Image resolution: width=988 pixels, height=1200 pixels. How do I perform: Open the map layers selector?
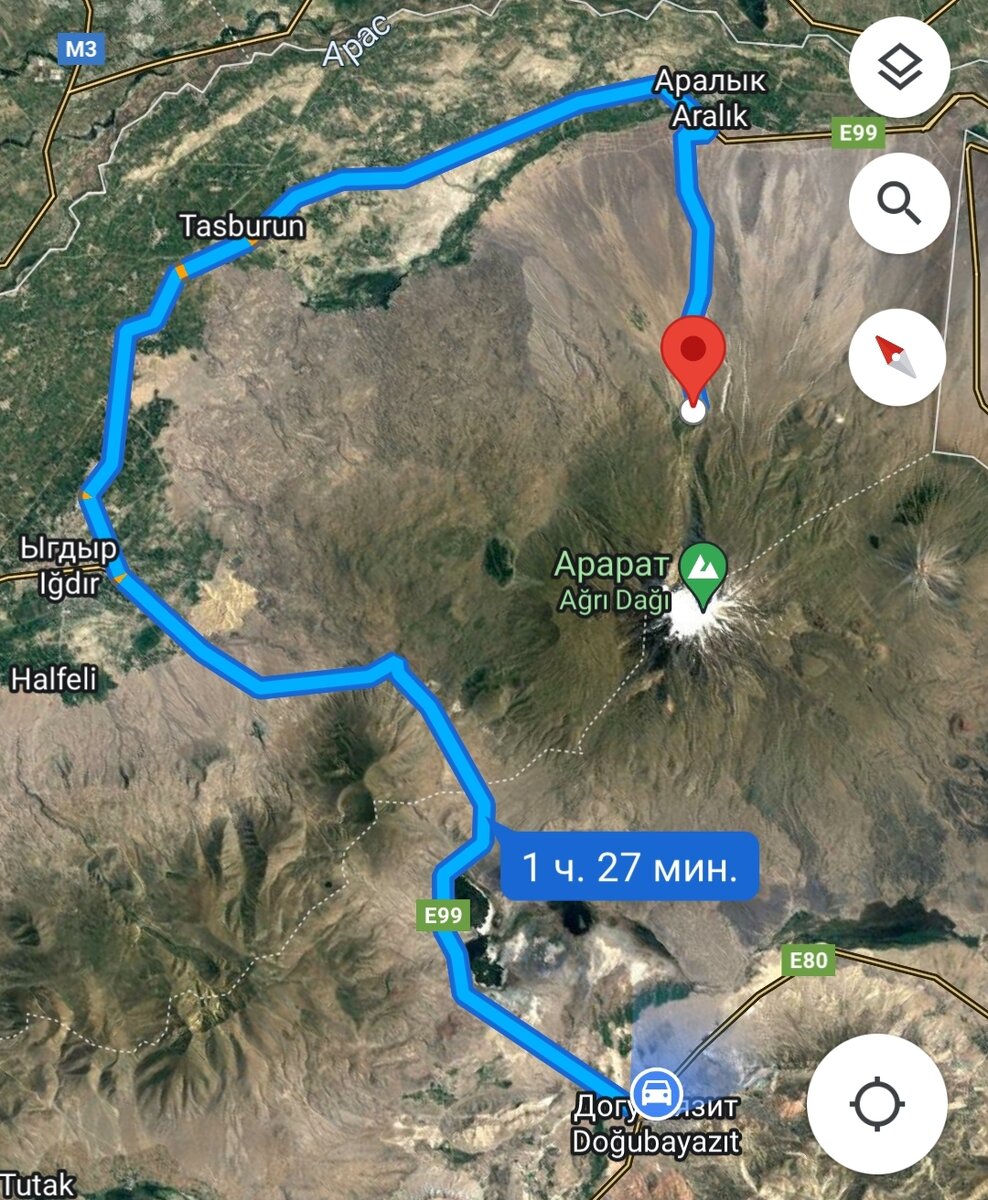[x=898, y=67]
